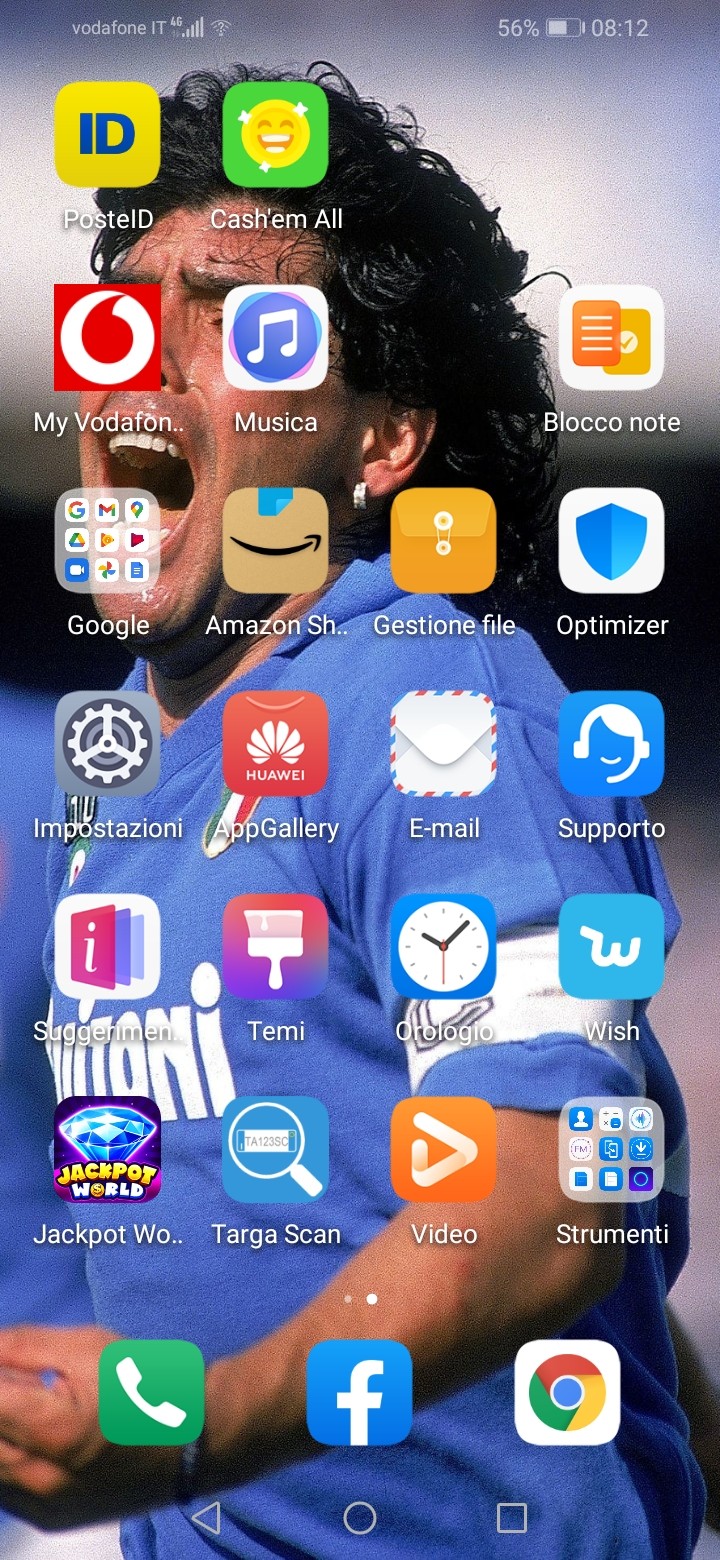Launch the Optimizer app

pyautogui.click(x=611, y=540)
